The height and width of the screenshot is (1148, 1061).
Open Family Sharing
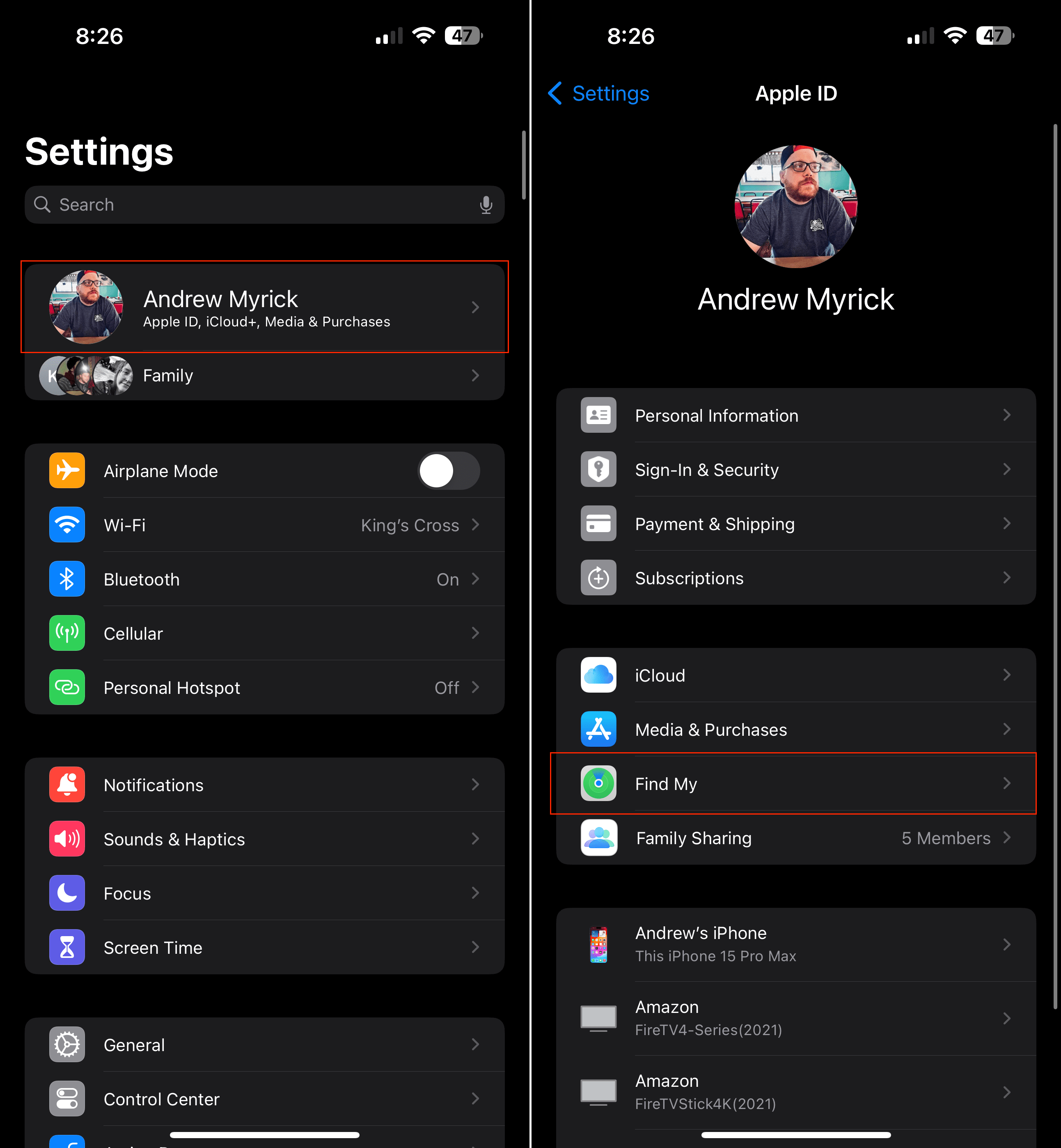pos(796,838)
